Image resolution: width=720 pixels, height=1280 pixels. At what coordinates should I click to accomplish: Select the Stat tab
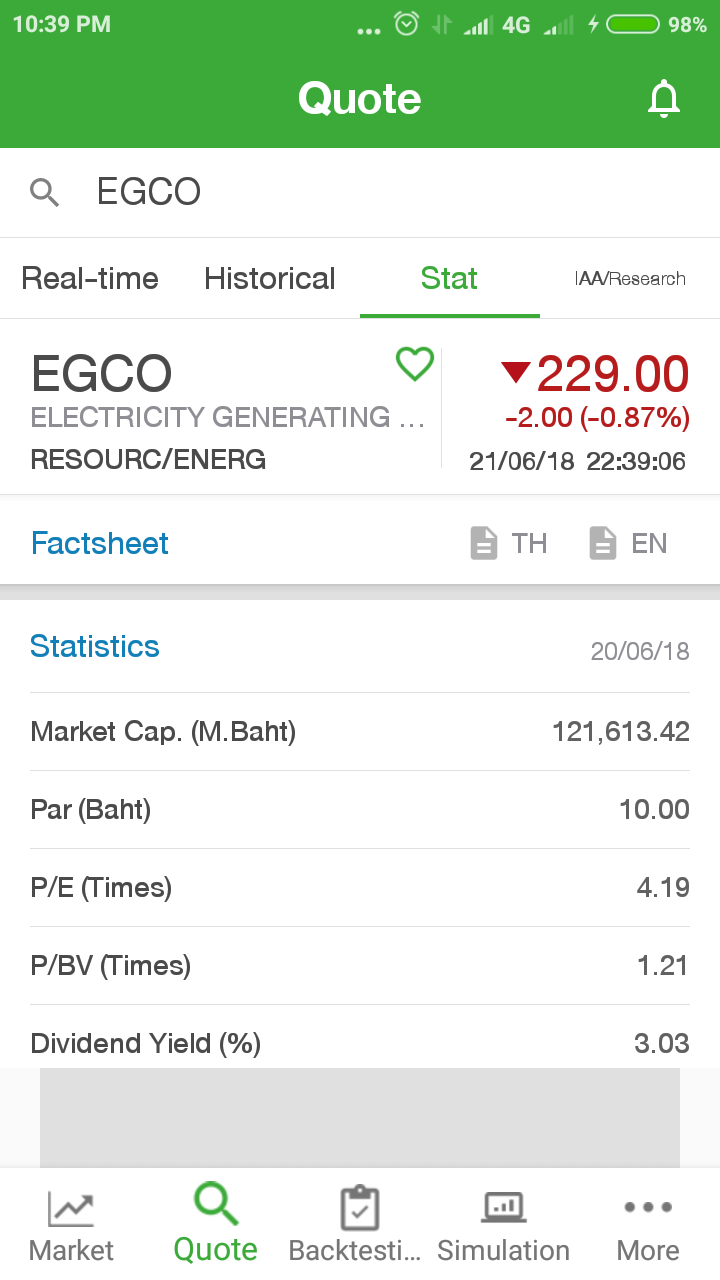pos(449,279)
